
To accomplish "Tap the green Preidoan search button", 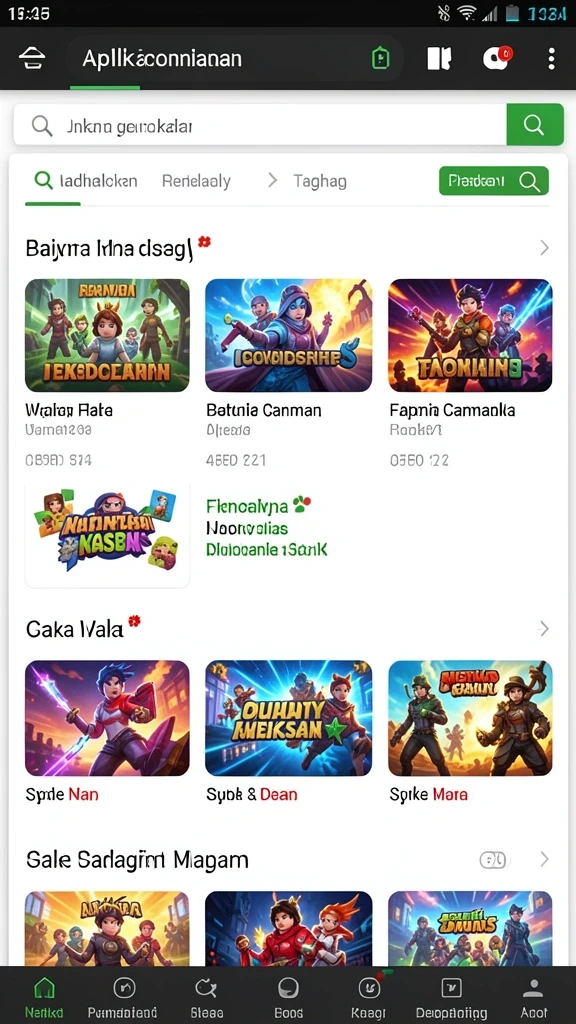I will [494, 181].
